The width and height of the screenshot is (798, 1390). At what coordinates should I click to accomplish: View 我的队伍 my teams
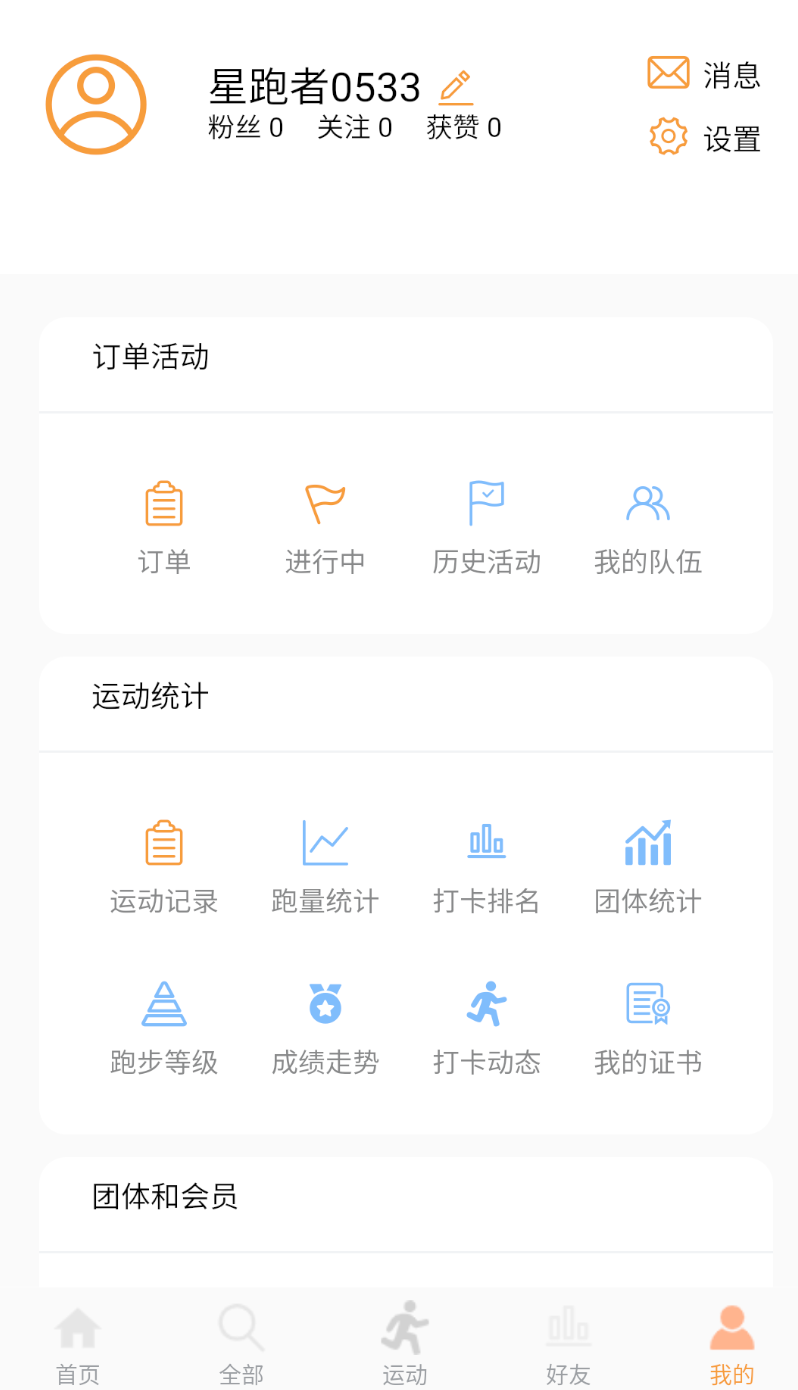(647, 522)
